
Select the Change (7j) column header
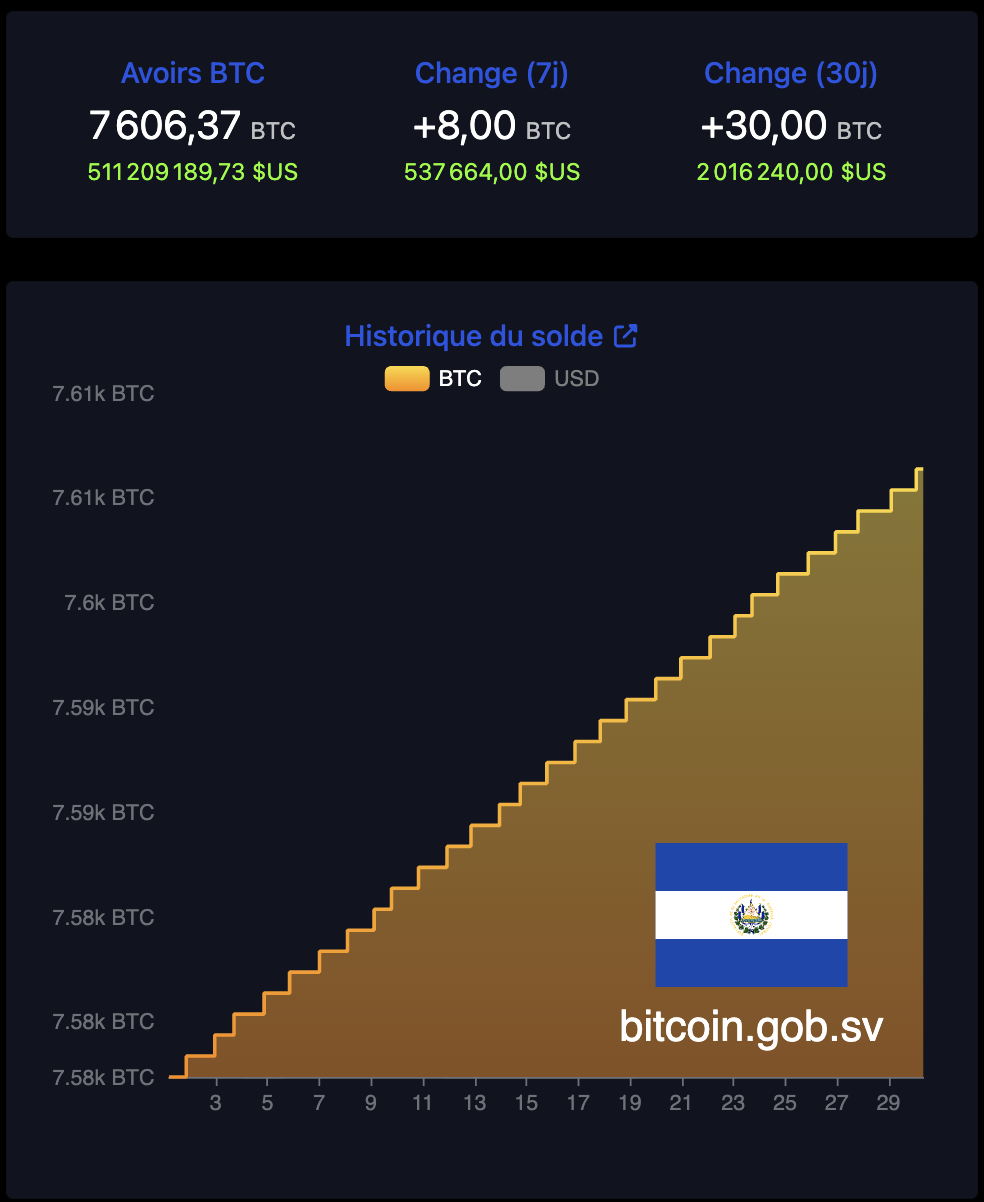[x=491, y=73]
